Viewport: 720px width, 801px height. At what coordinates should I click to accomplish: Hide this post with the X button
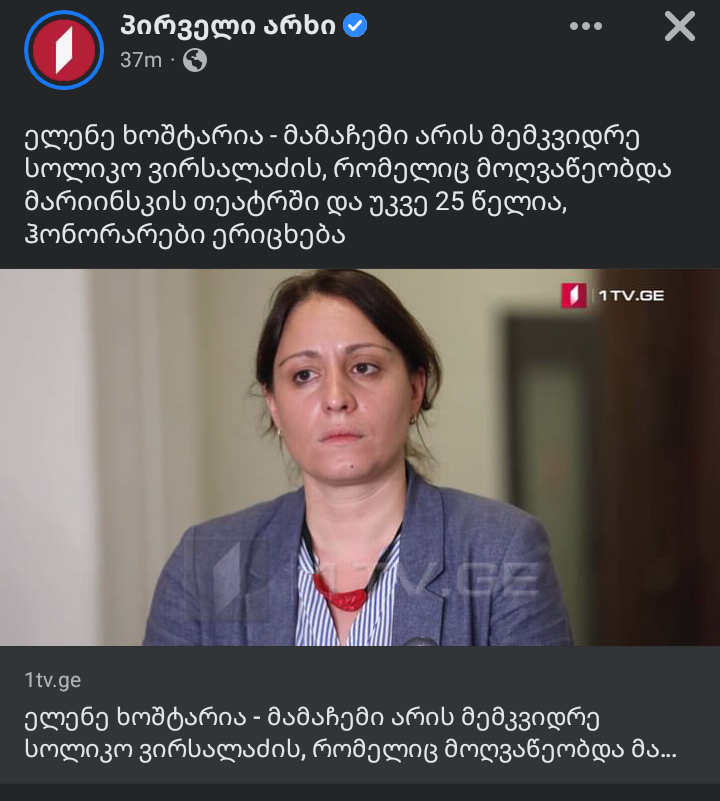[679, 27]
